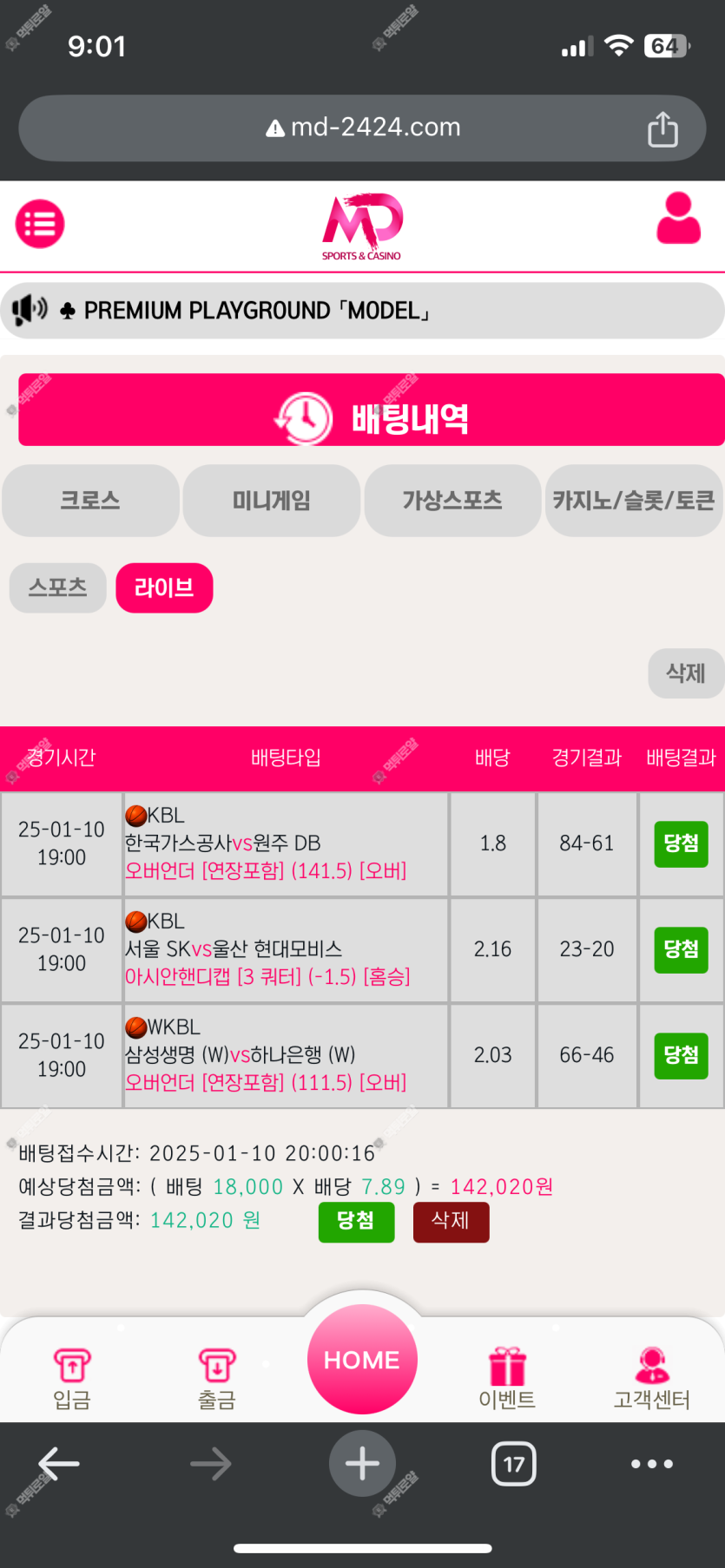Go back with the browser back arrow

point(59,1464)
